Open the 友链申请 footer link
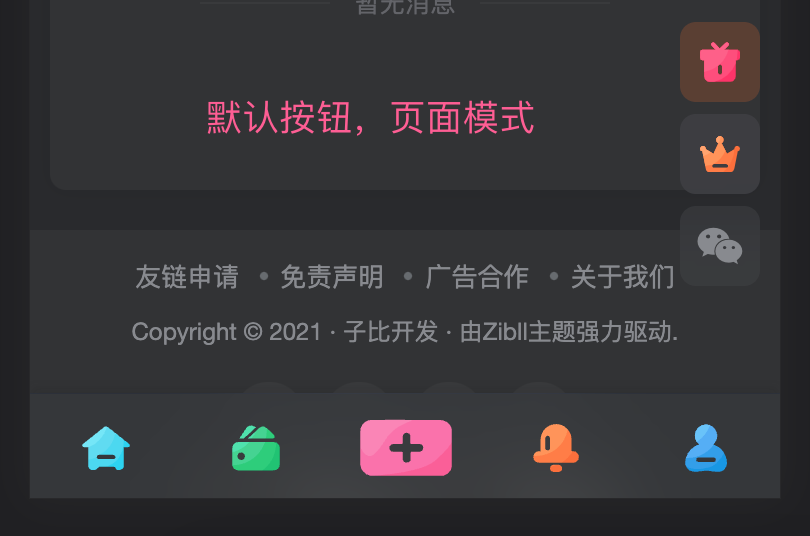Image resolution: width=810 pixels, height=536 pixels. pyautogui.click(x=187, y=277)
